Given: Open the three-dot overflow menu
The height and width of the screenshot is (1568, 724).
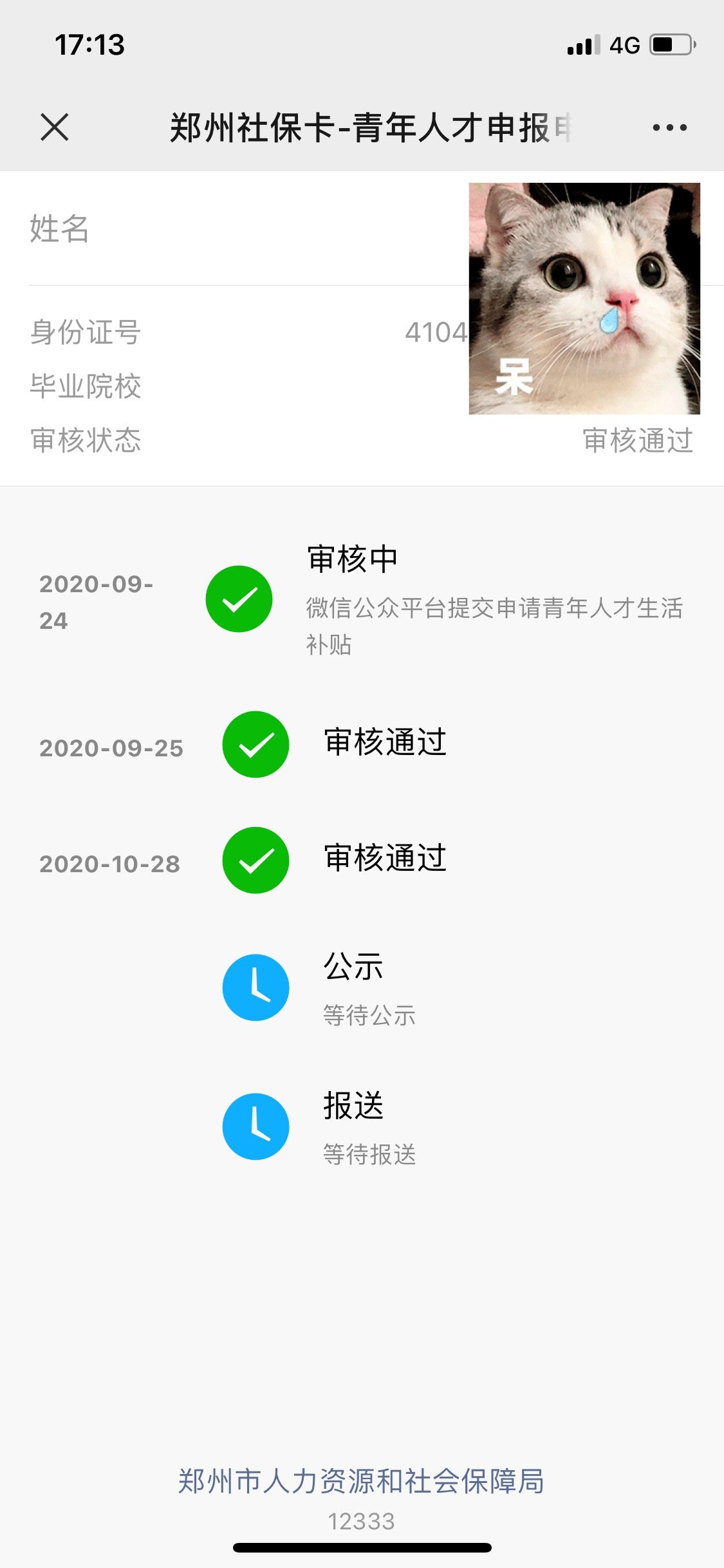Looking at the screenshot, I should [669, 127].
